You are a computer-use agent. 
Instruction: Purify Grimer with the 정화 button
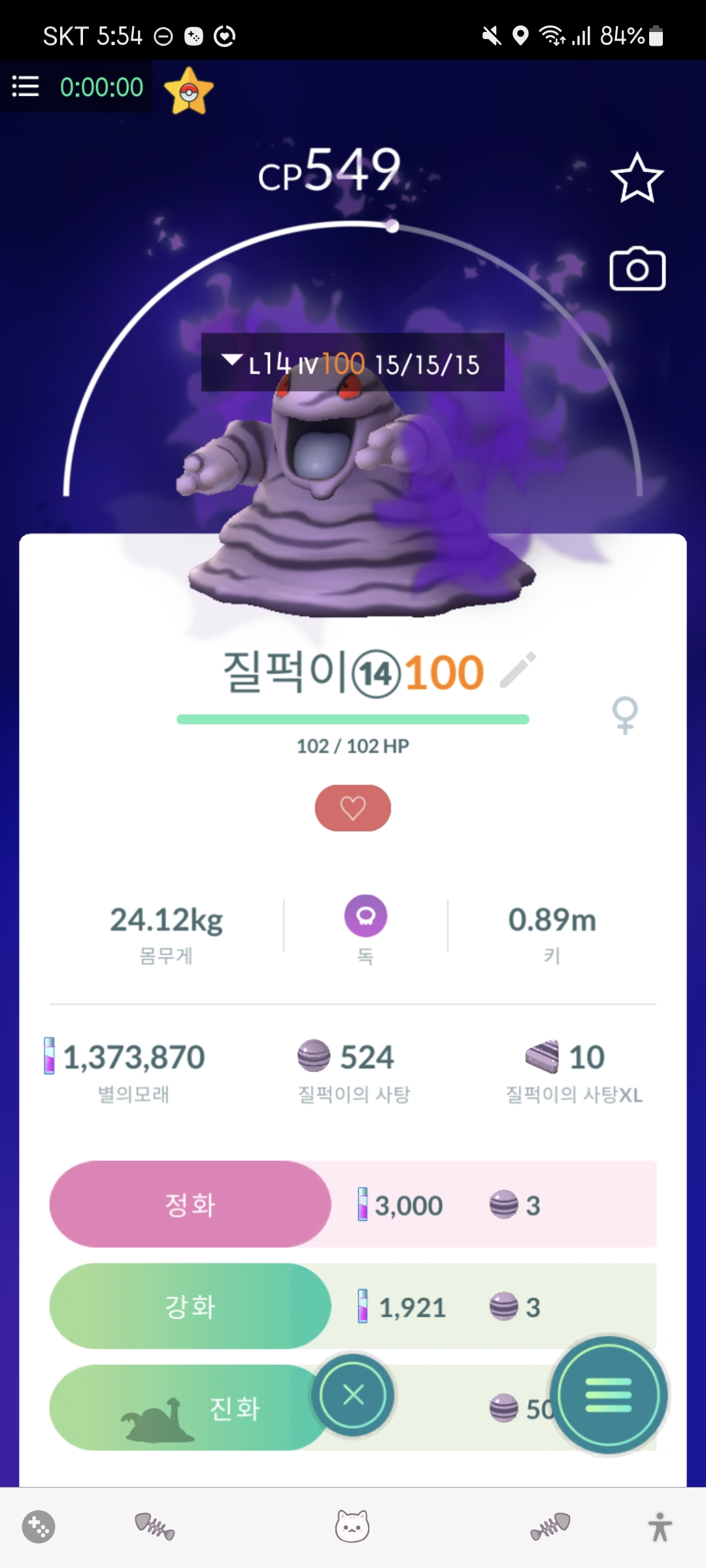[x=190, y=1204]
